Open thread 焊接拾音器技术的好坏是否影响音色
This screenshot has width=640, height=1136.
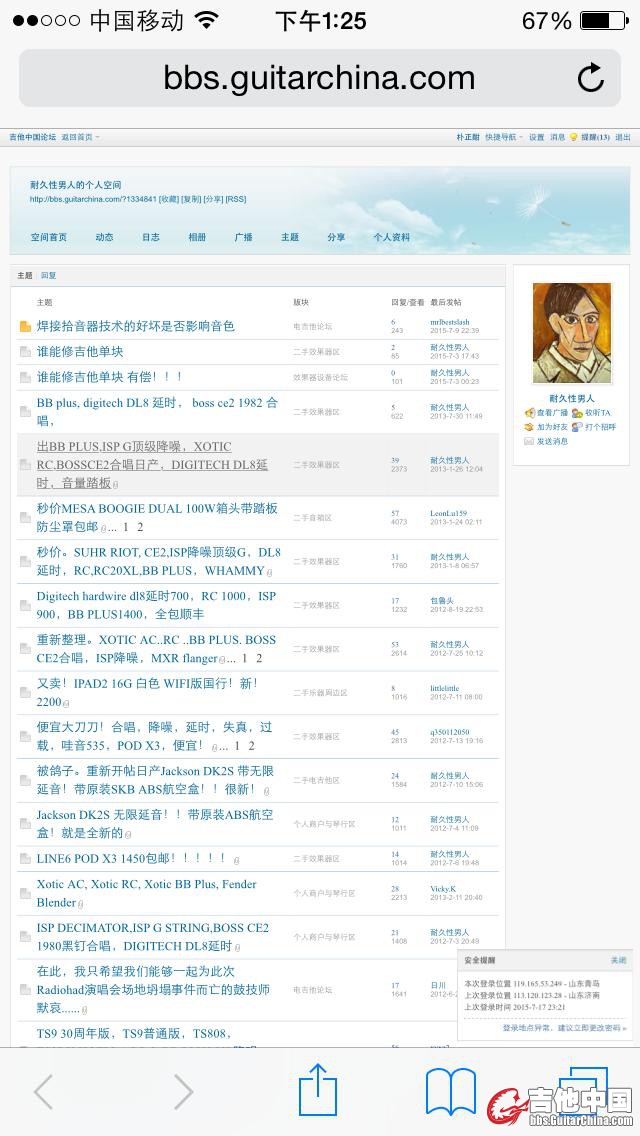pos(135,326)
